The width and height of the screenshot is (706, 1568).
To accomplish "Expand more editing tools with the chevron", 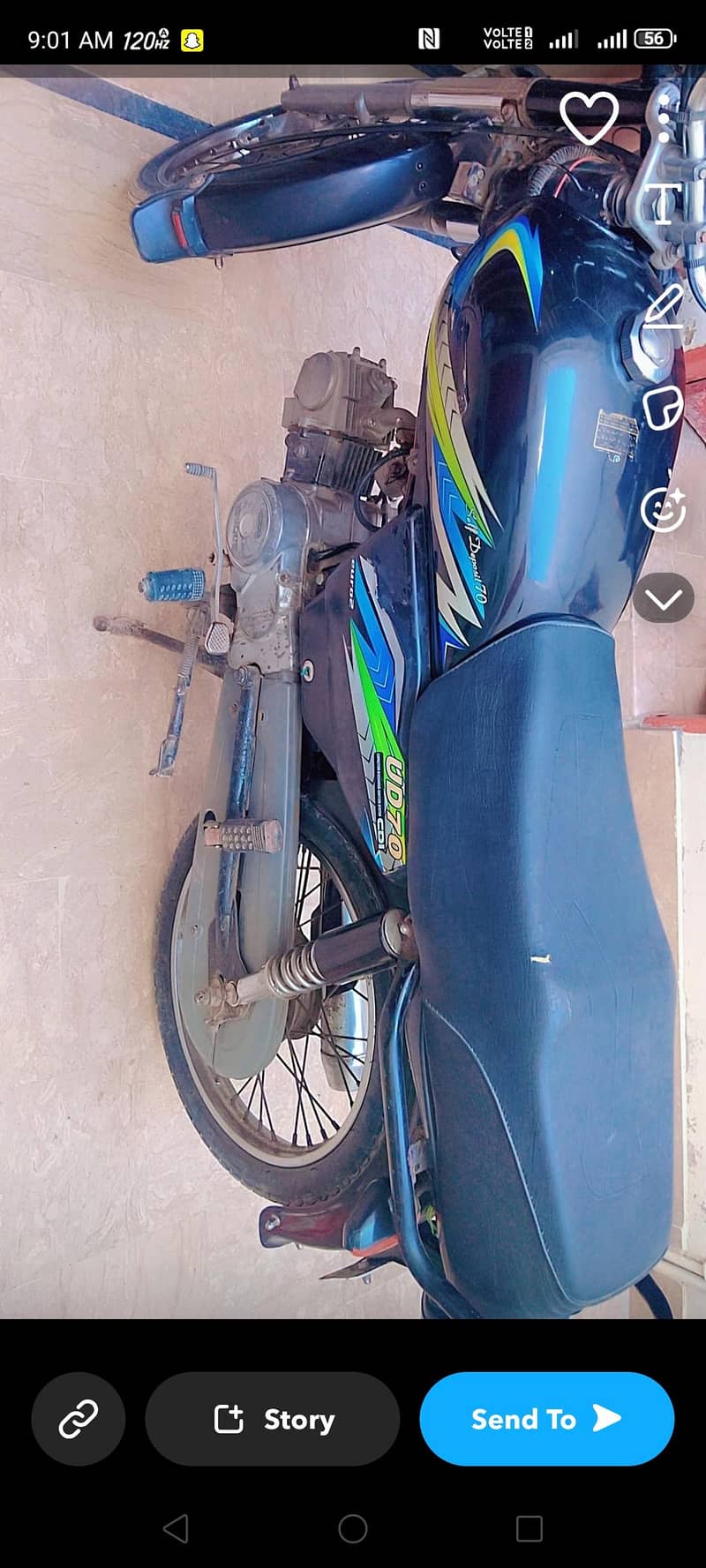I will [664, 599].
